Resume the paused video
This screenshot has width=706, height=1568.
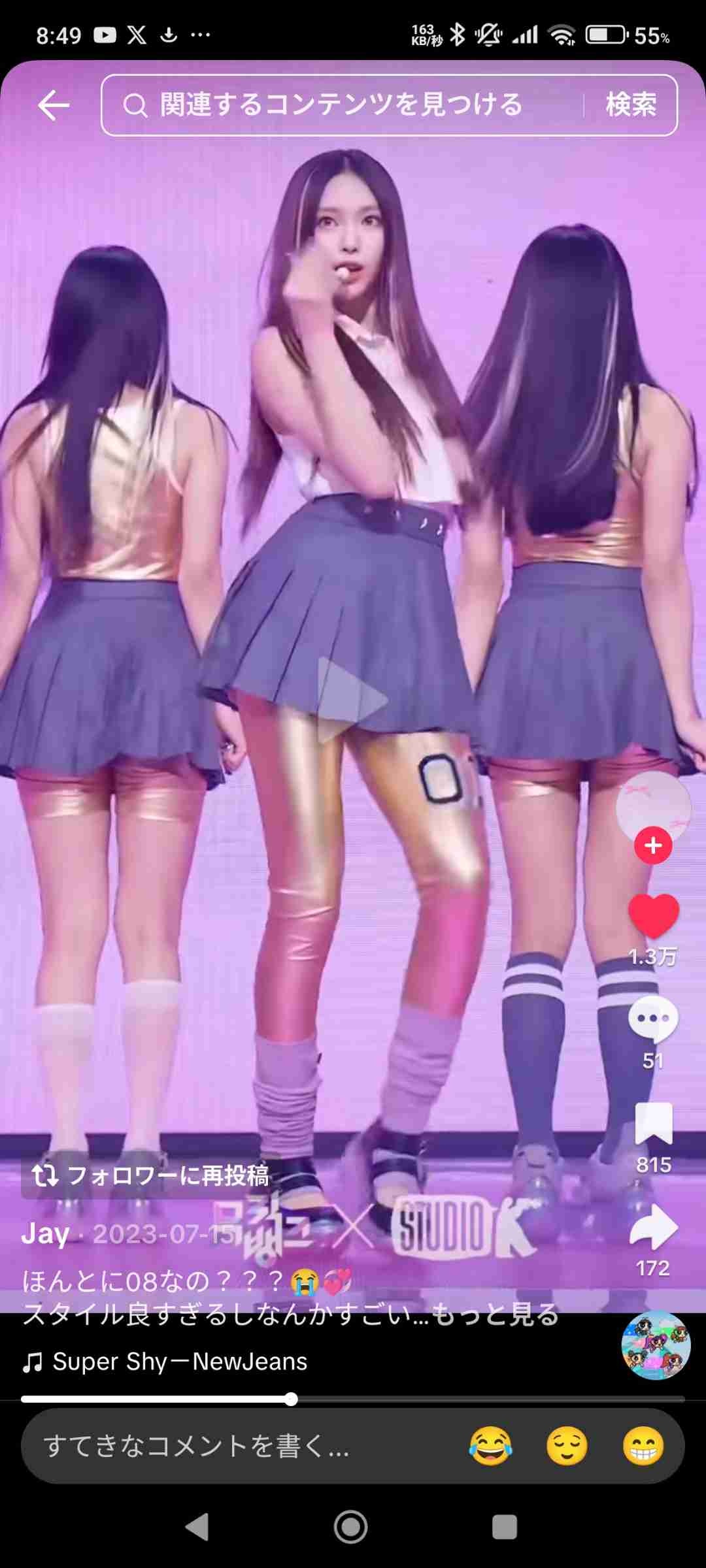click(352, 700)
